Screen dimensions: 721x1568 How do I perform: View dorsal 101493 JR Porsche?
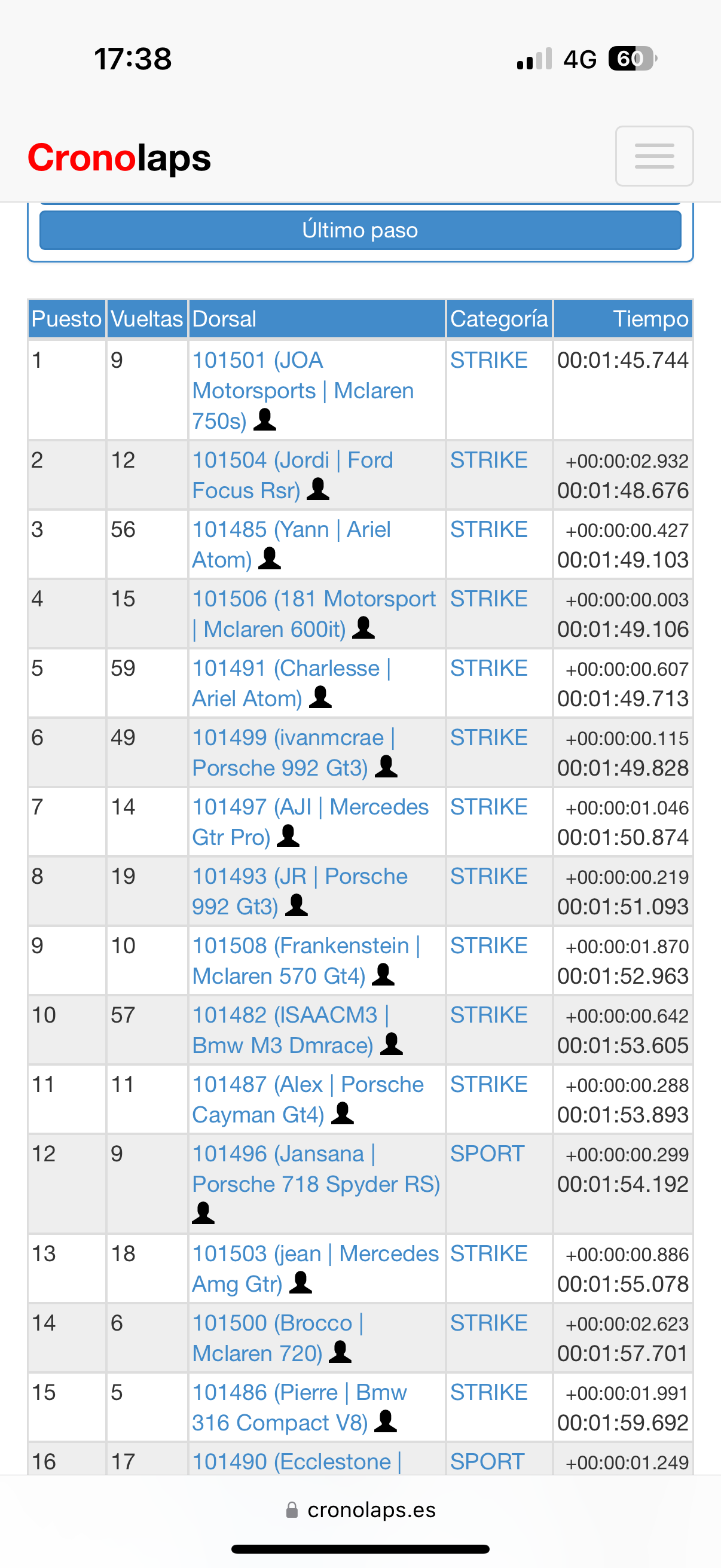tap(300, 891)
